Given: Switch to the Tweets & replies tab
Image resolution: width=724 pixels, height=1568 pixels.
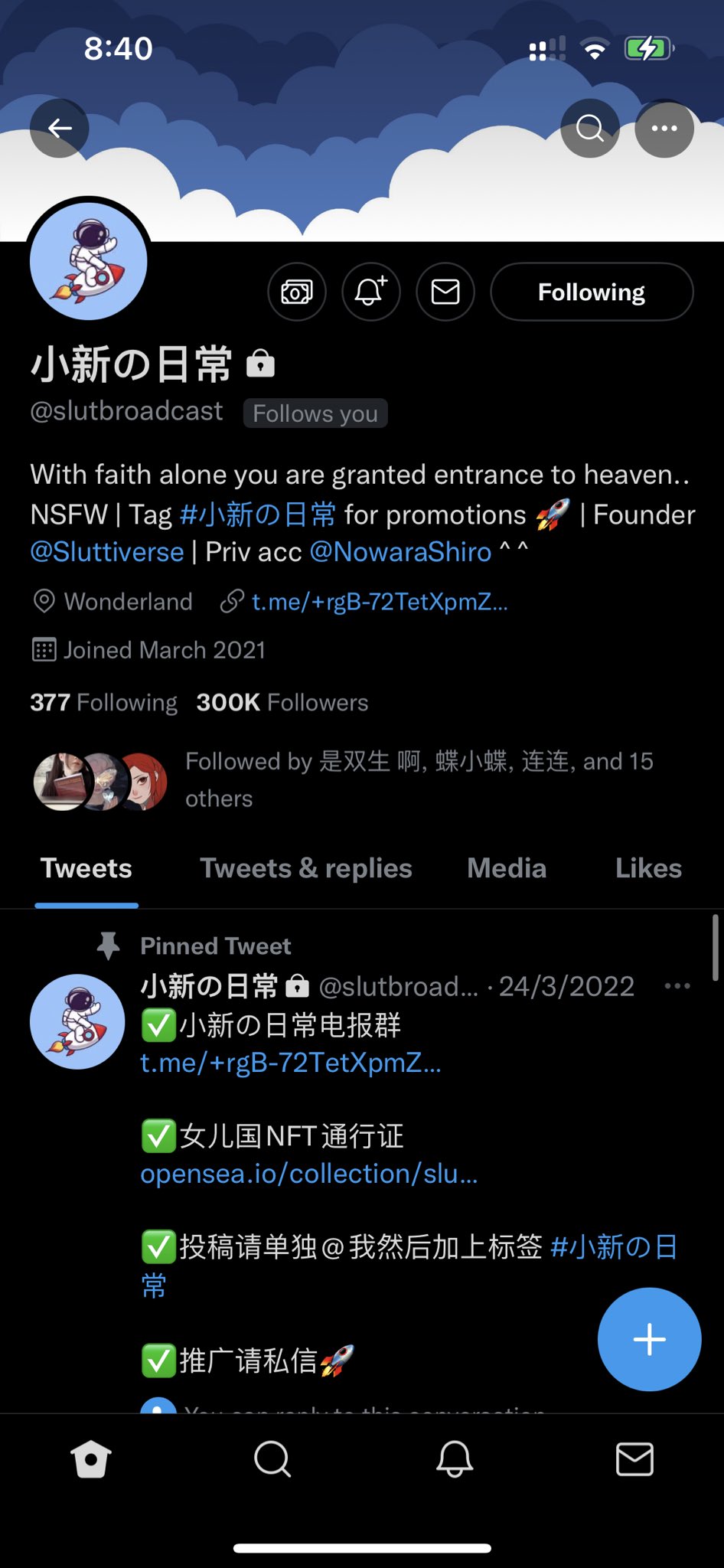Looking at the screenshot, I should click(305, 868).
